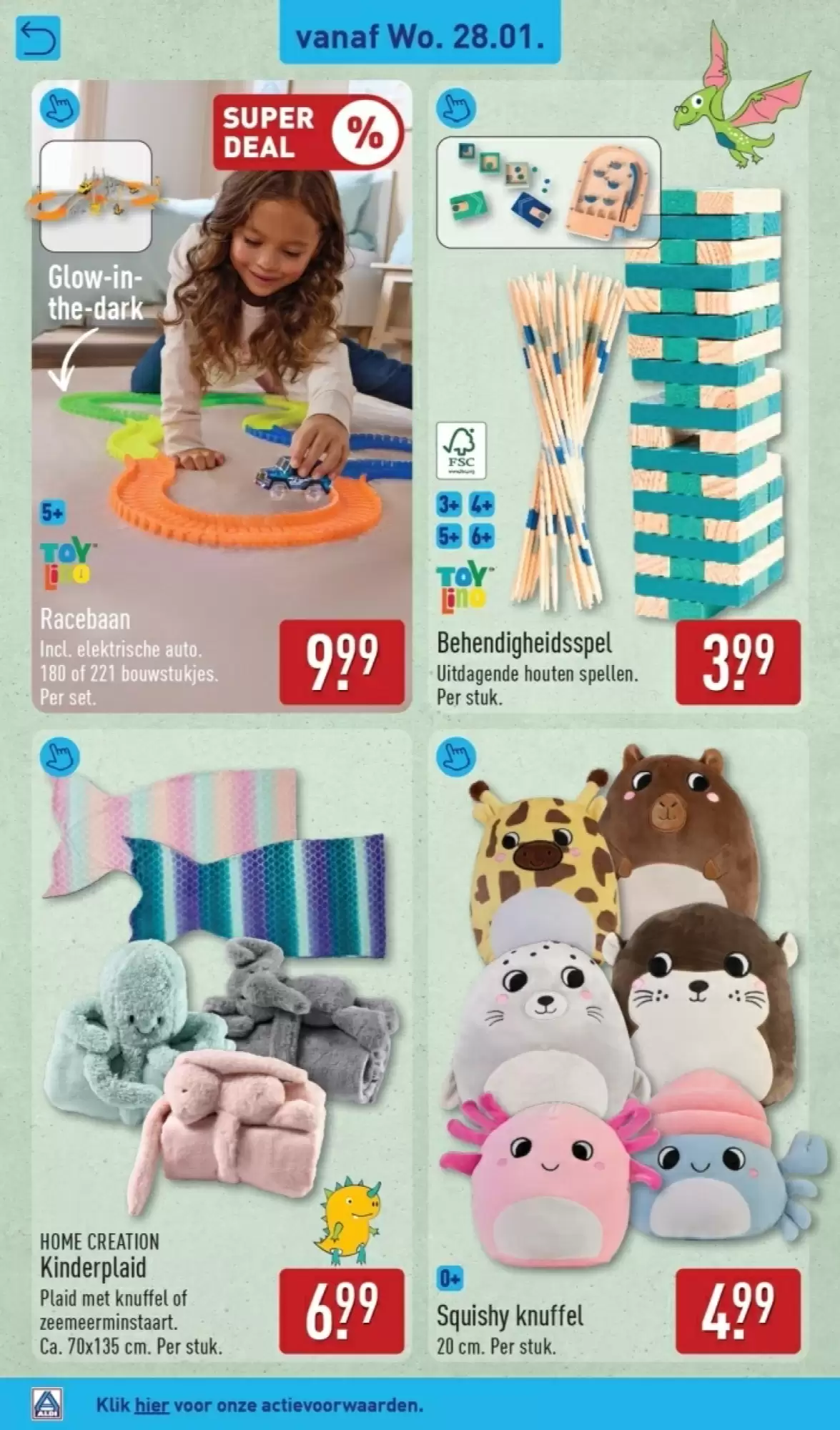This screenshot has height=1430, width=840.
Task: Tap the hand icon on the Kinderplaid offer
Action: [60, 758]
